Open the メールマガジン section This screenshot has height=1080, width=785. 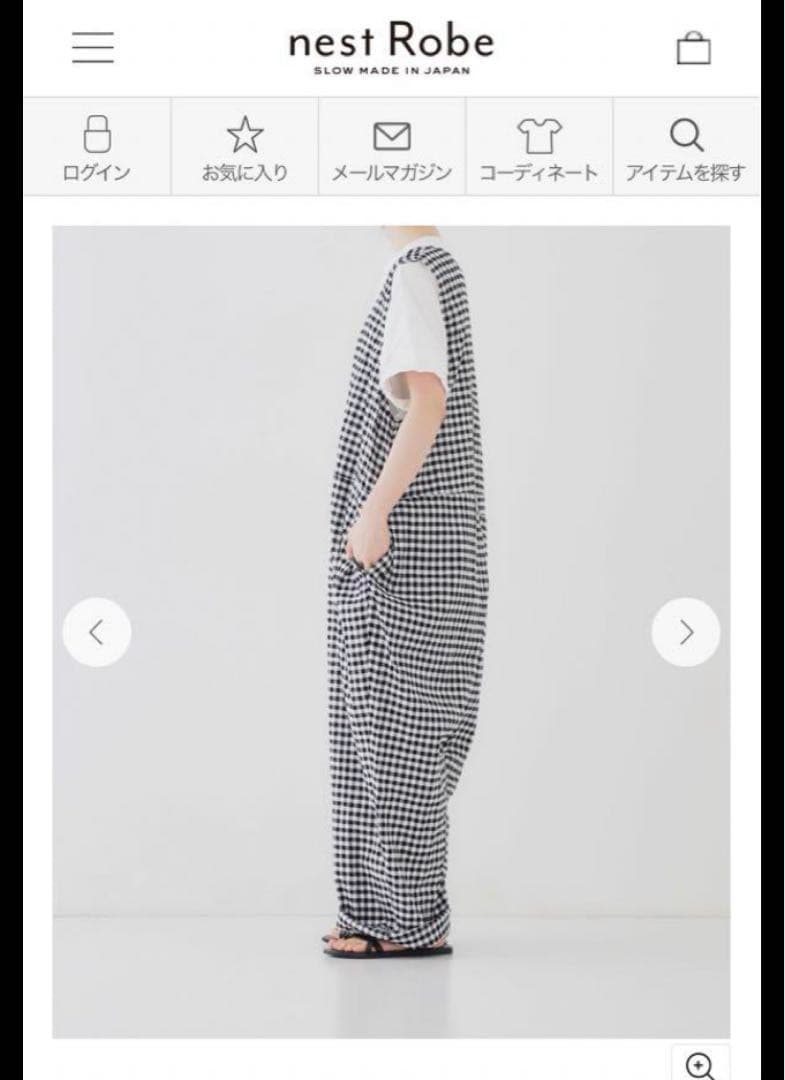pos(391,148)
